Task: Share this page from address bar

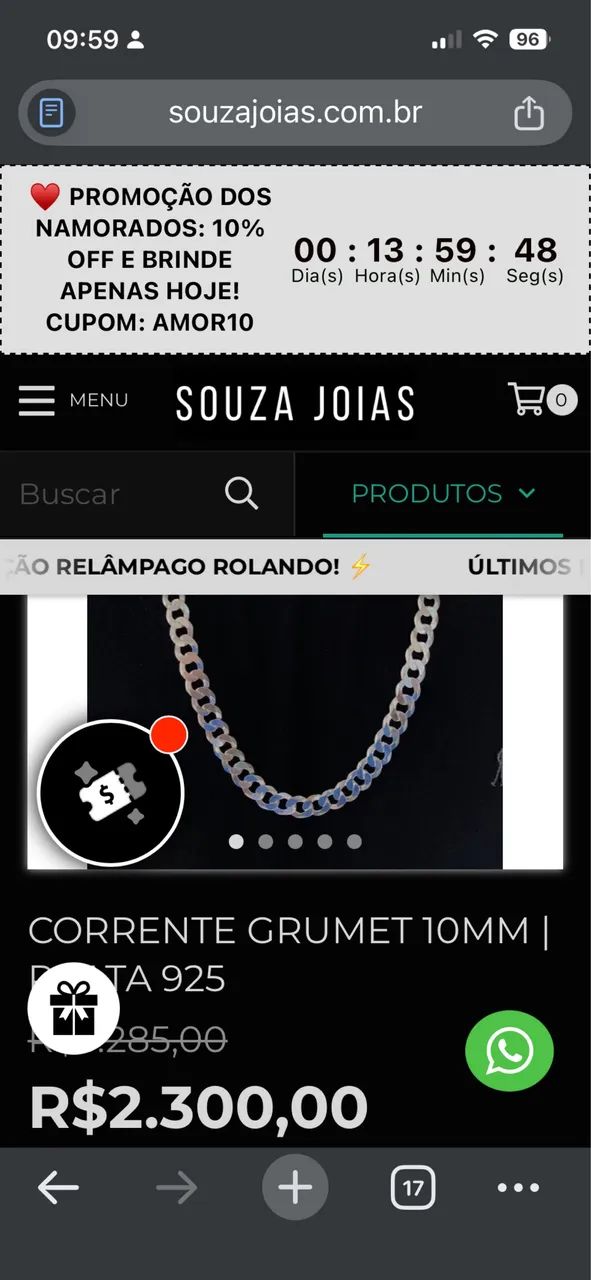Action: [528, 112]
